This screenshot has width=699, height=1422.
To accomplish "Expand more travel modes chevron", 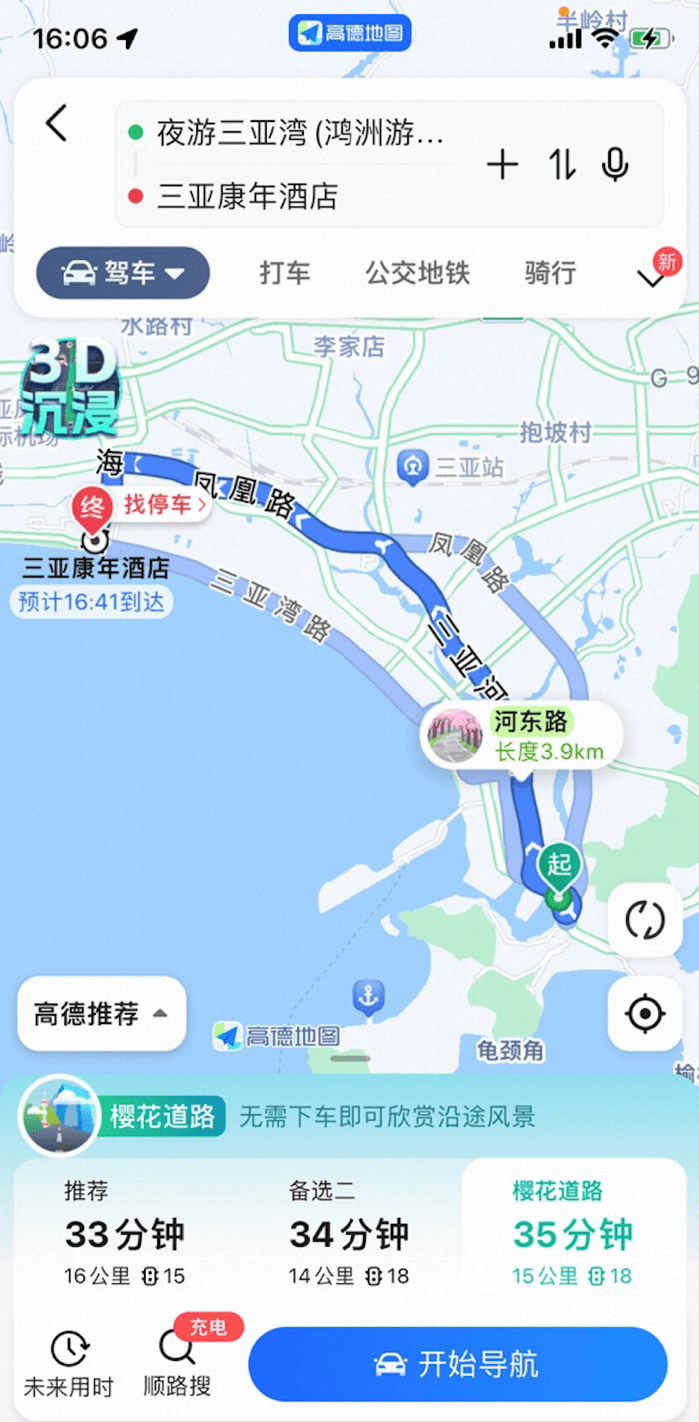I will 652,277.
